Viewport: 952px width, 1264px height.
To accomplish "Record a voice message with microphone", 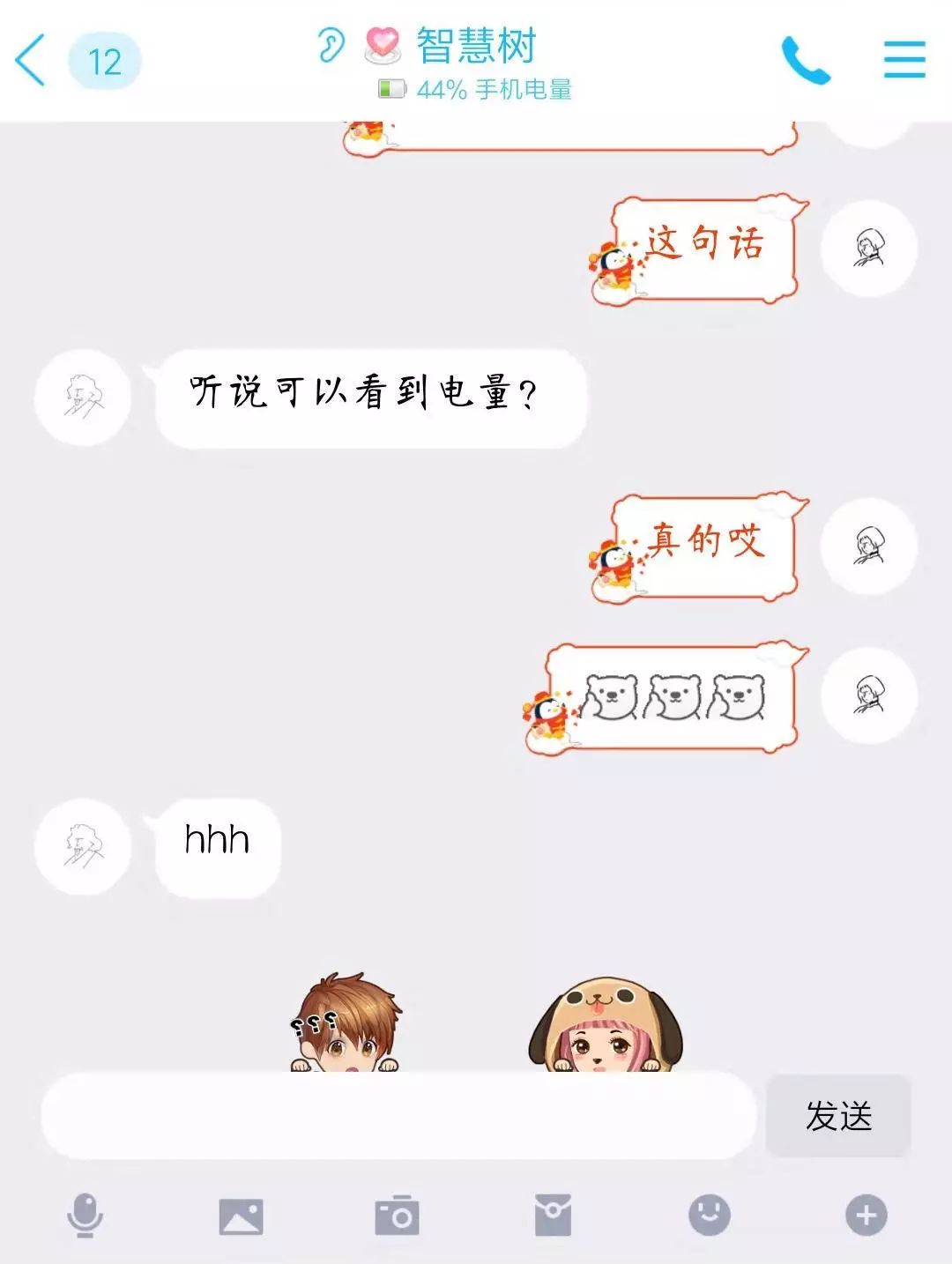I will point(85,1216).
